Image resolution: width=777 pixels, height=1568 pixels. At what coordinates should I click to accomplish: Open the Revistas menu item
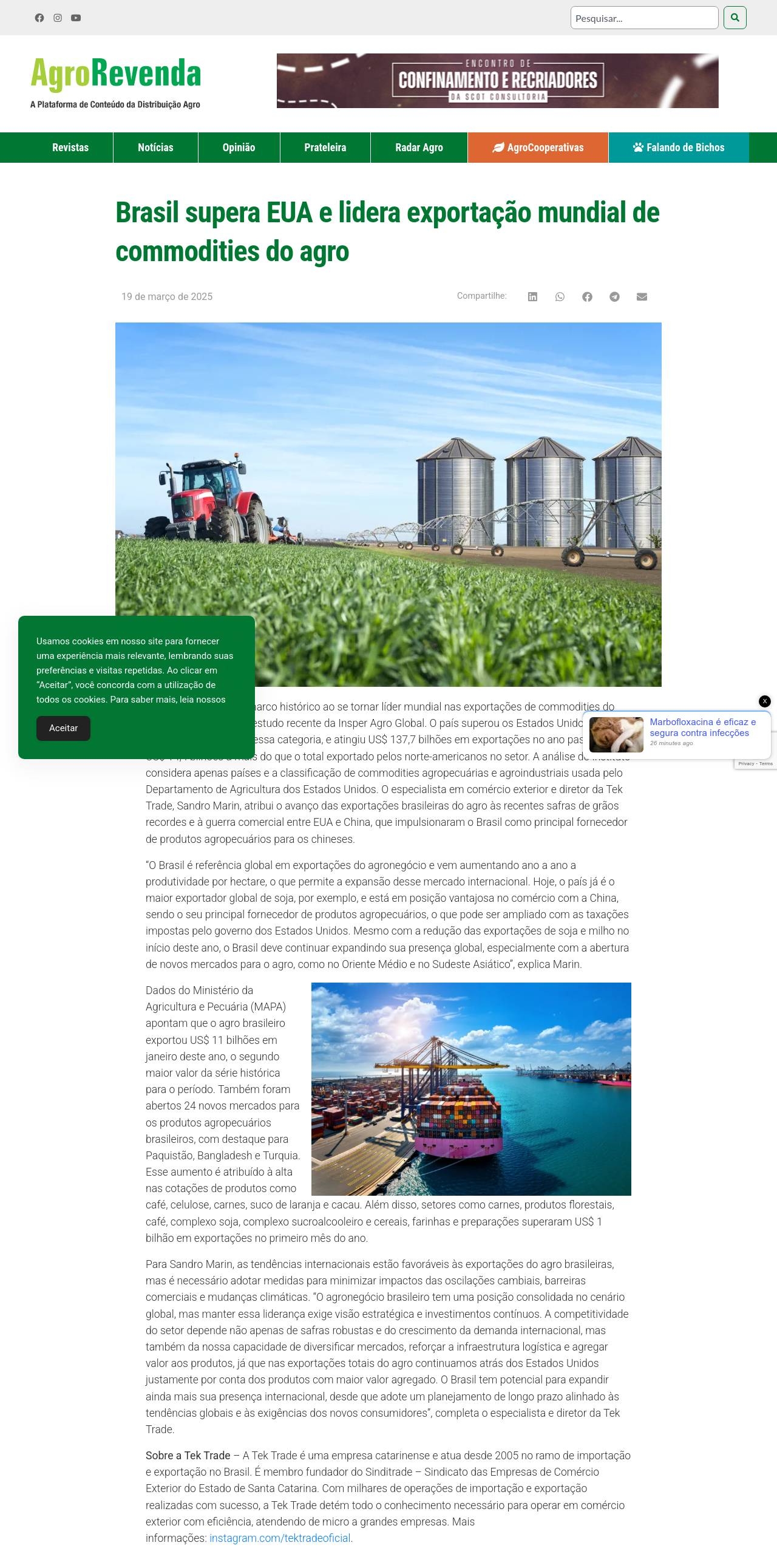70,148
